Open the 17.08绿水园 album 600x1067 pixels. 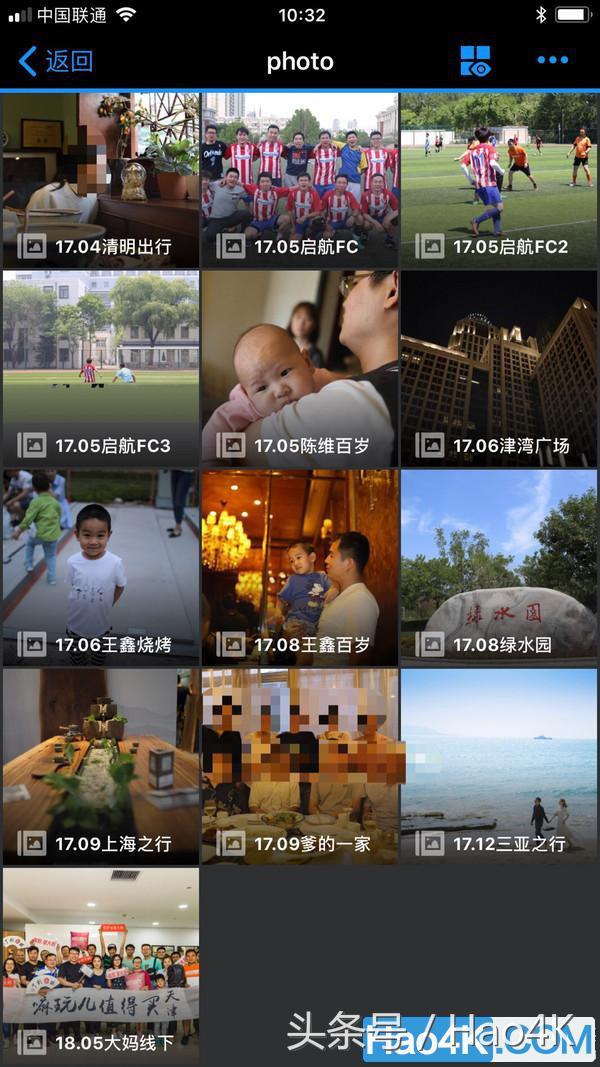(499, 568)
